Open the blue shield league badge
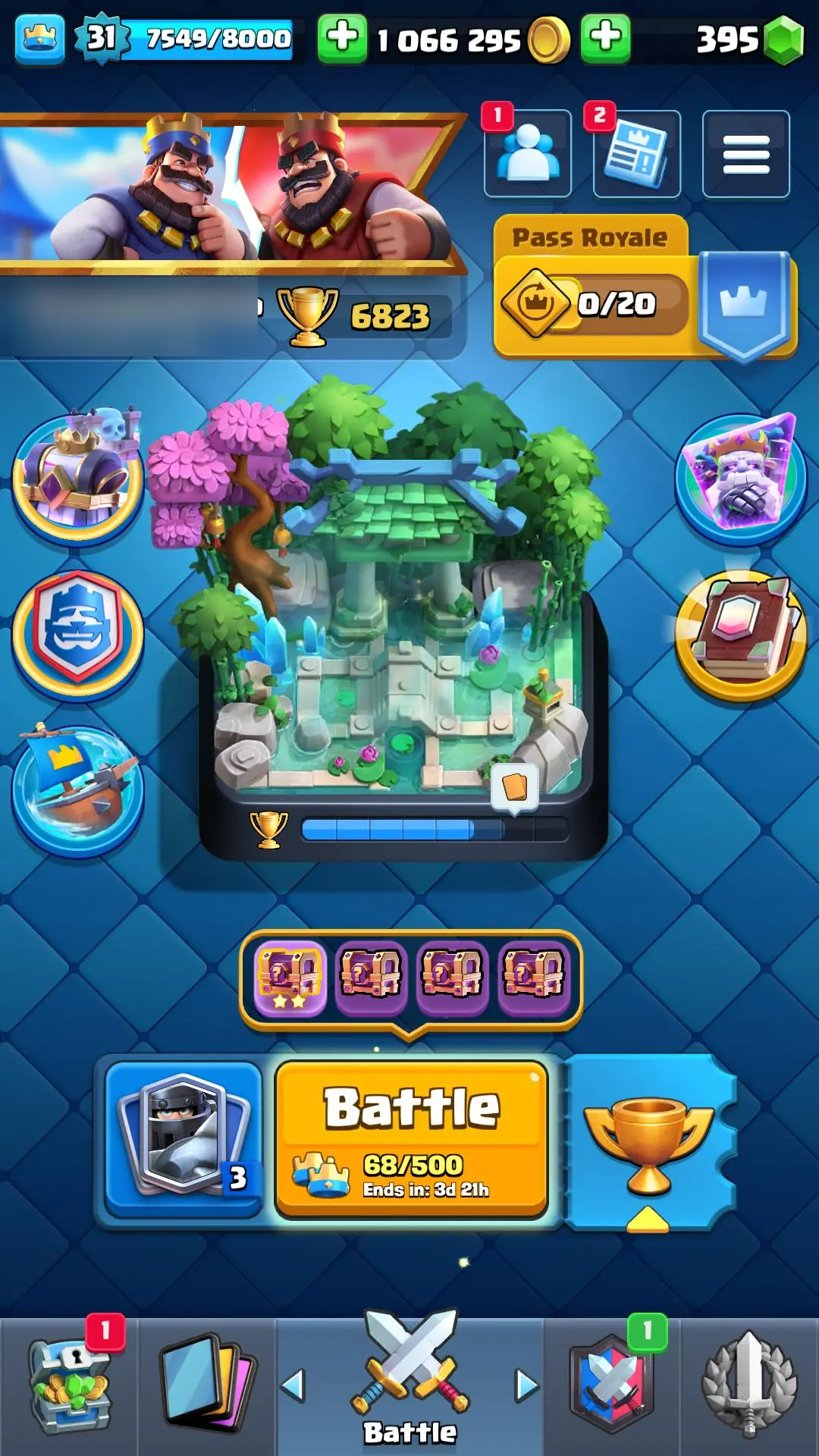The width and height of the screenshot is (819, 1456). click(x=77, y=635)
